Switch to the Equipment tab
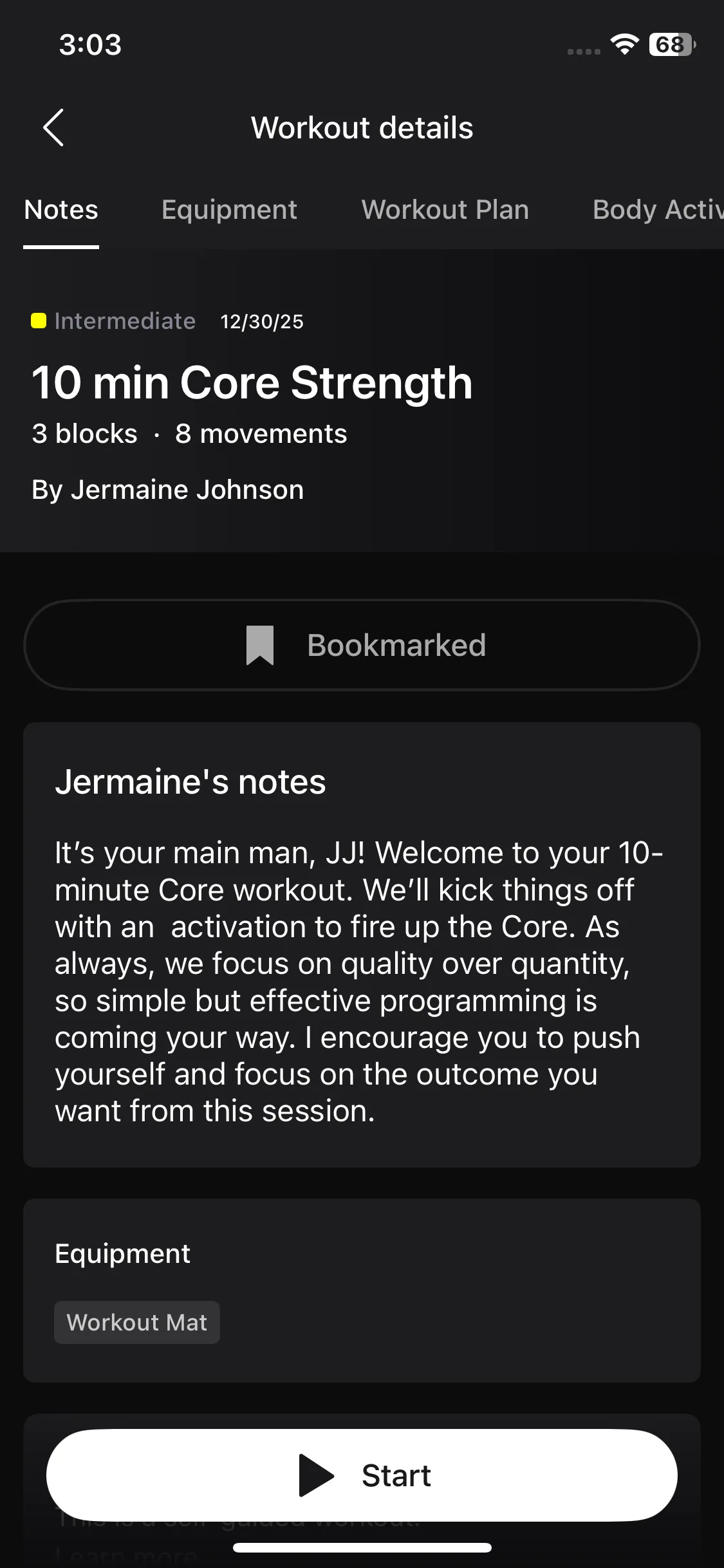 pos(229,210)
